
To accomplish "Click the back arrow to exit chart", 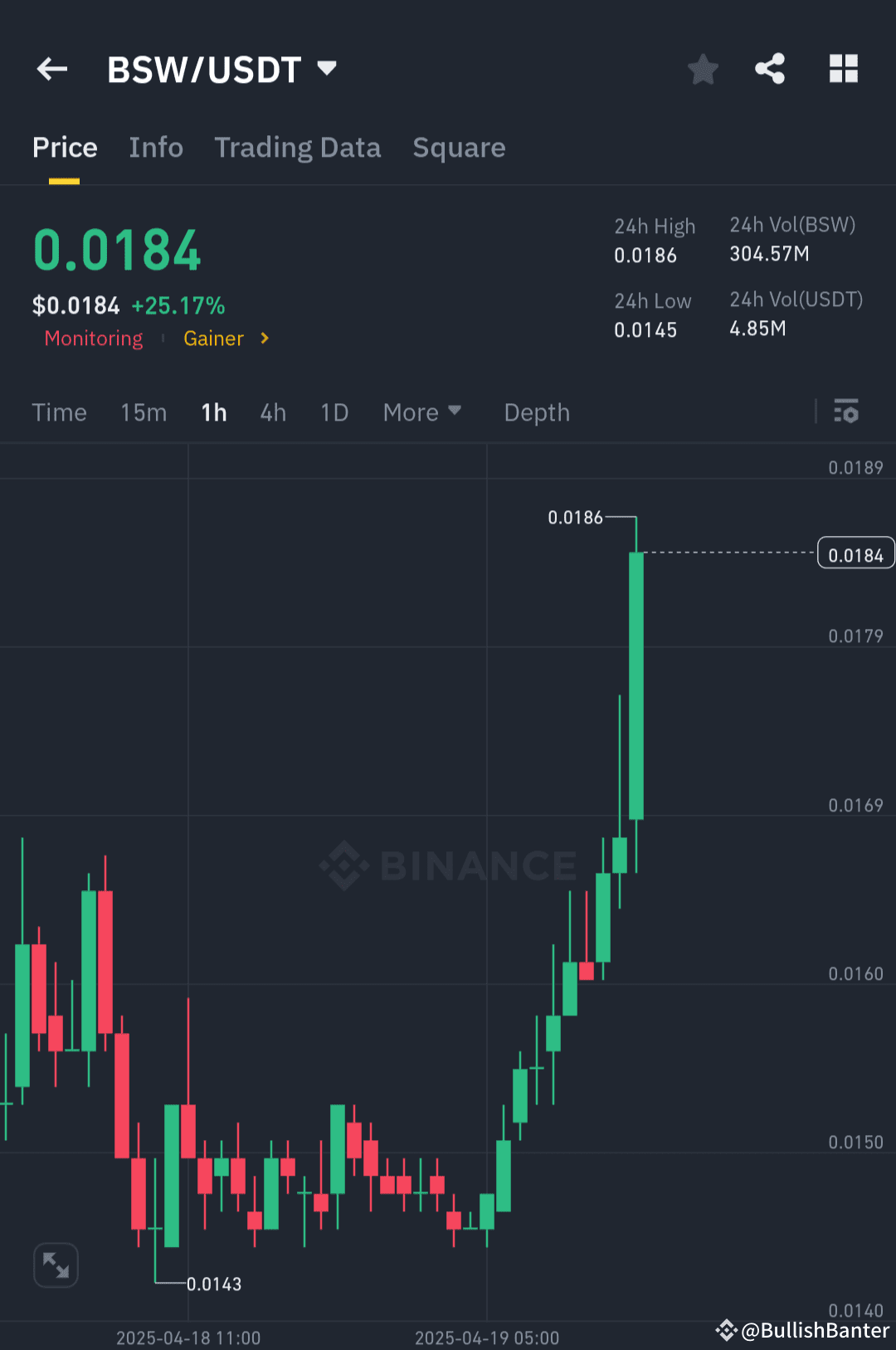I will pyautogui.click(x=51, y=69).
